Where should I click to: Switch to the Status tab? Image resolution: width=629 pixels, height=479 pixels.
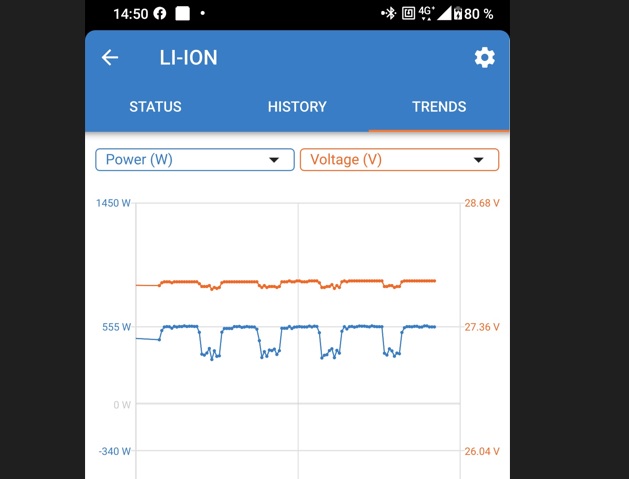(x=155, y=107)
